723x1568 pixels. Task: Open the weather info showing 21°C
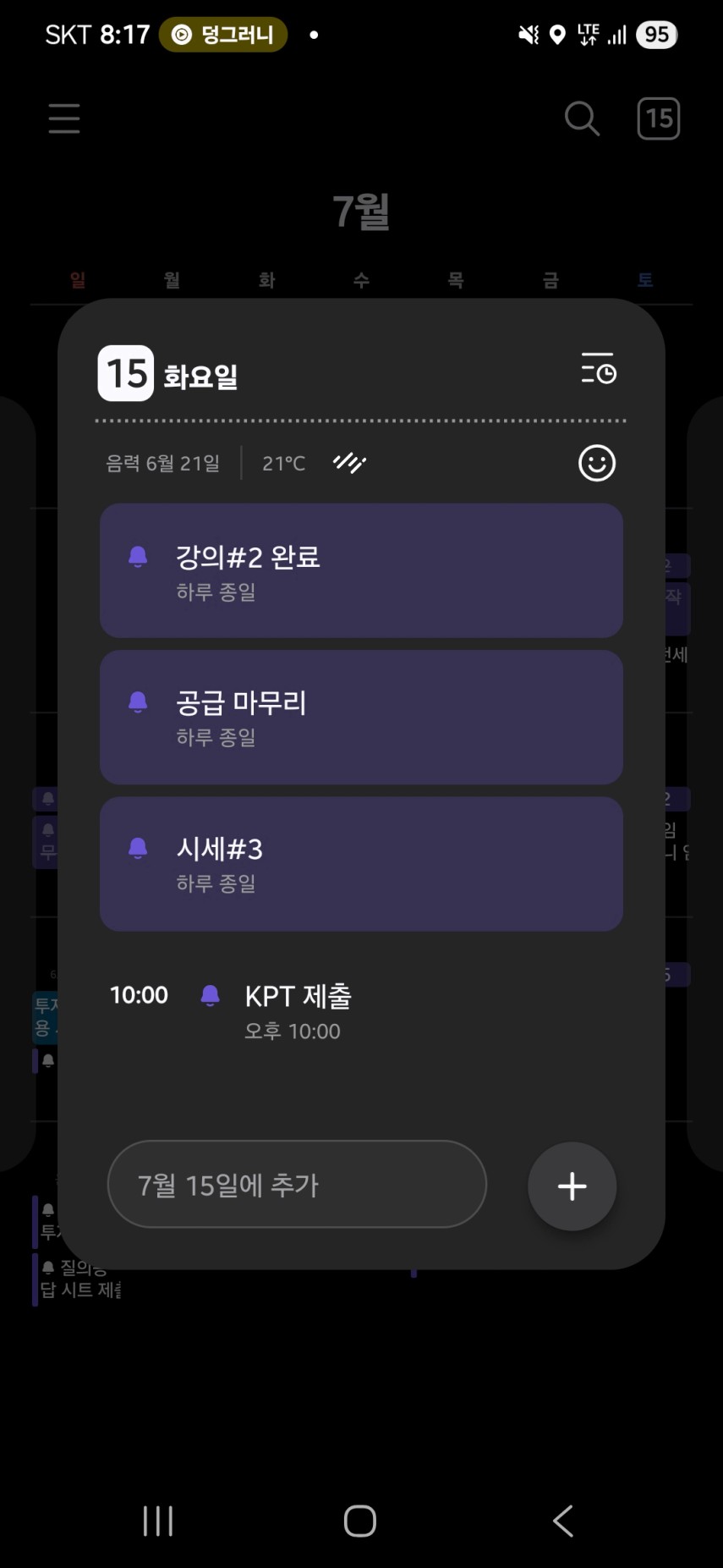(x=314, y=463)
